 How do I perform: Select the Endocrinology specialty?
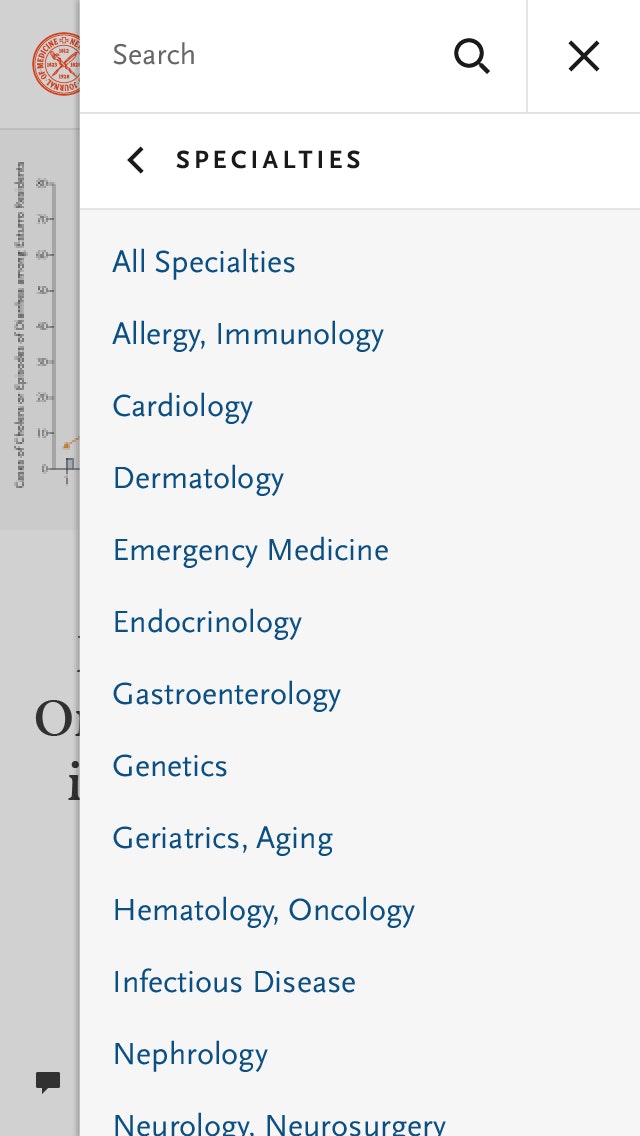tap(207, 622)
